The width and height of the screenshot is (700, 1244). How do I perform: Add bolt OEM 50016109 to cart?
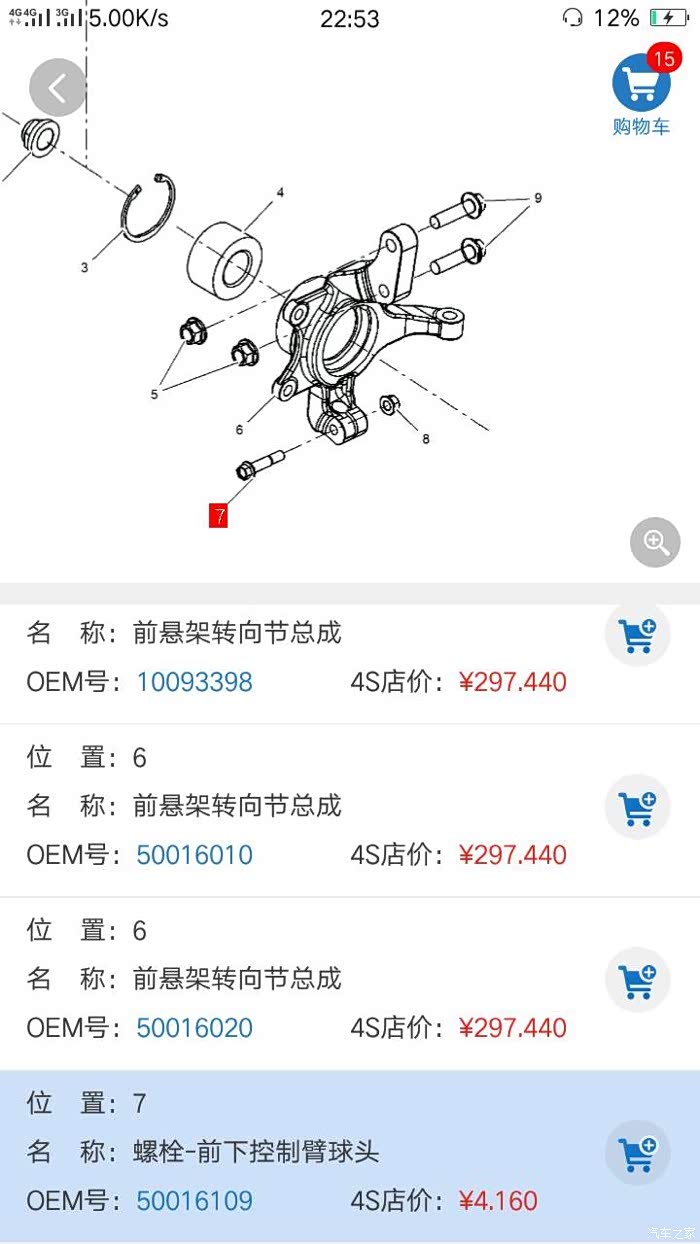[637, 1153]
